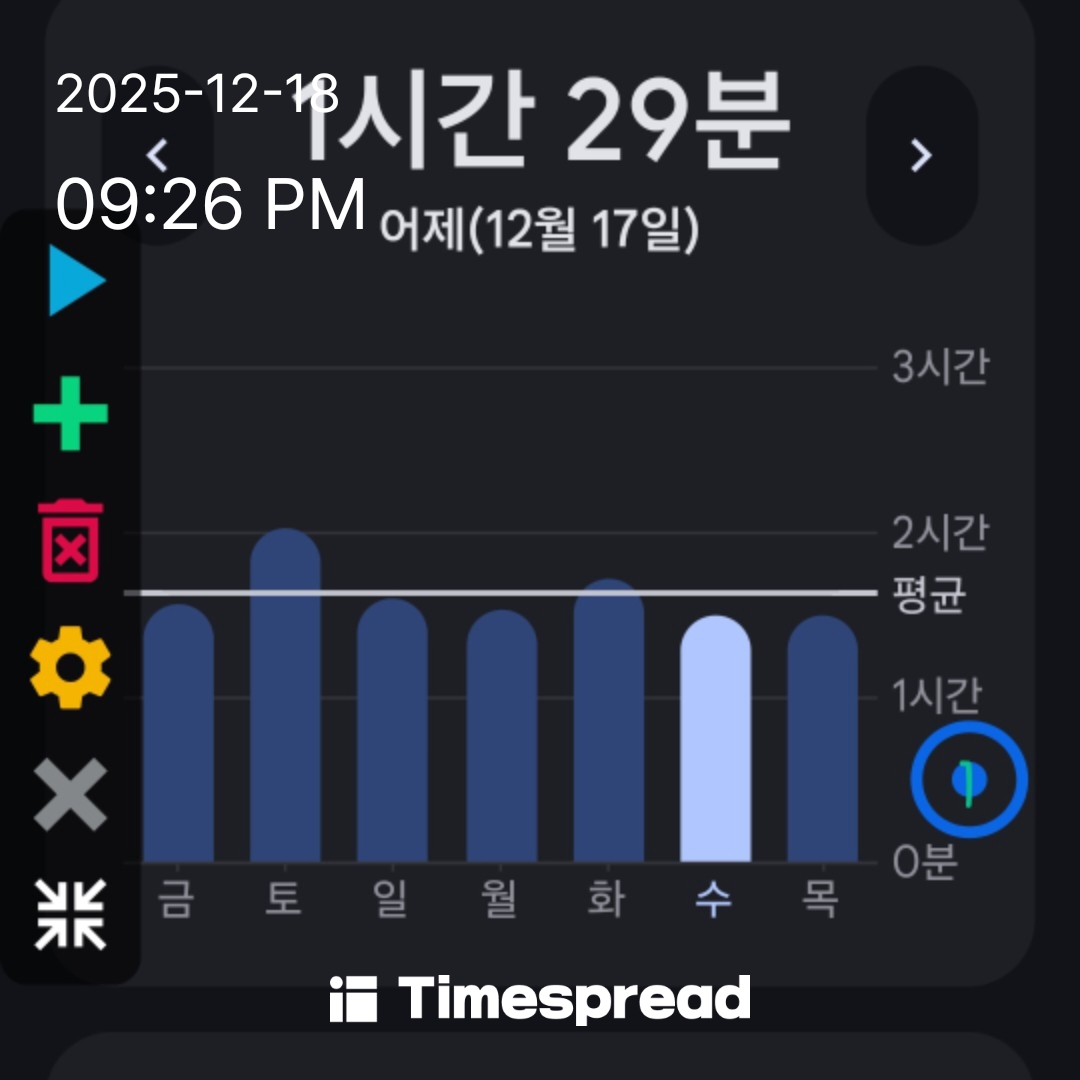The image size is (1080, 1080).
Task: Go to the next day's screen time
Action: 921,155
